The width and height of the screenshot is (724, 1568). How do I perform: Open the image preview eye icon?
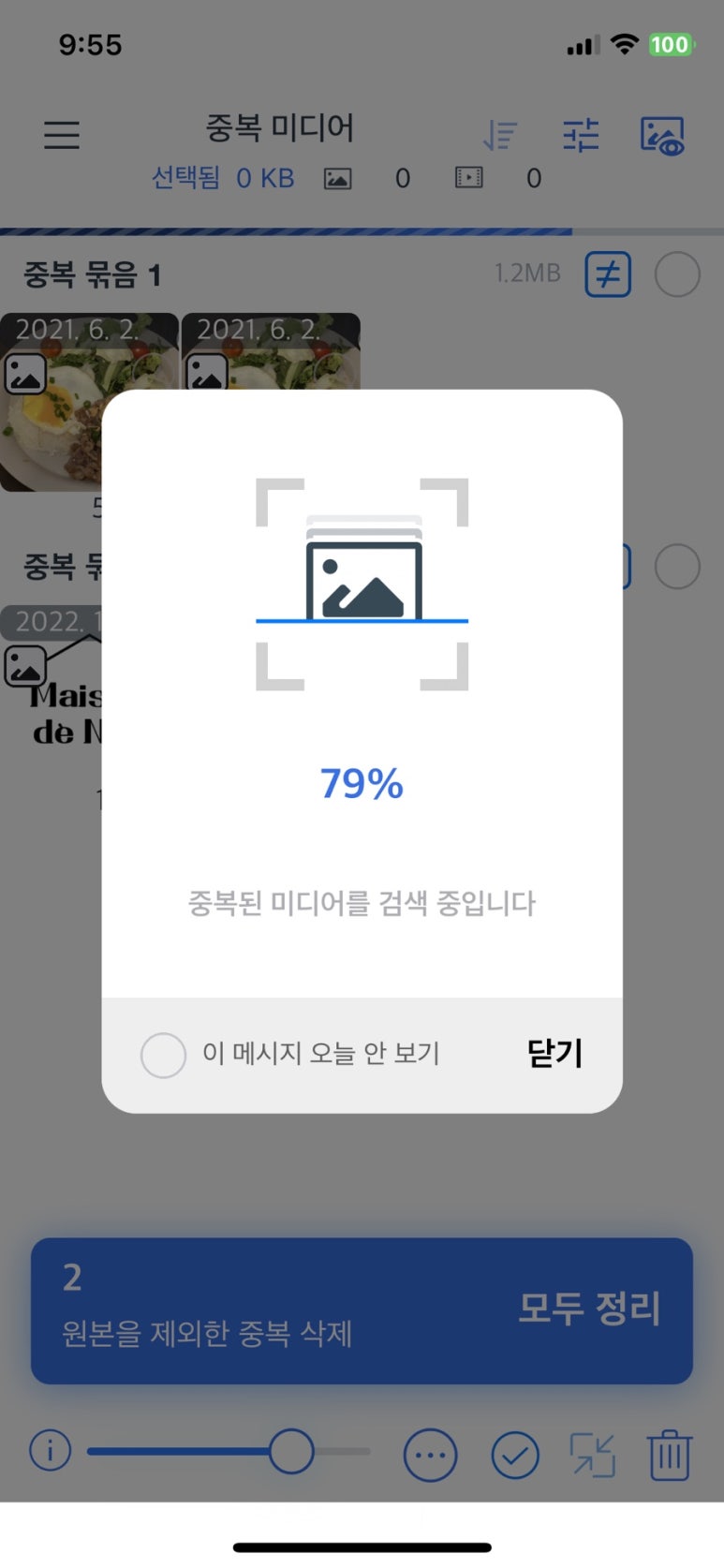(x=661, y=136)
